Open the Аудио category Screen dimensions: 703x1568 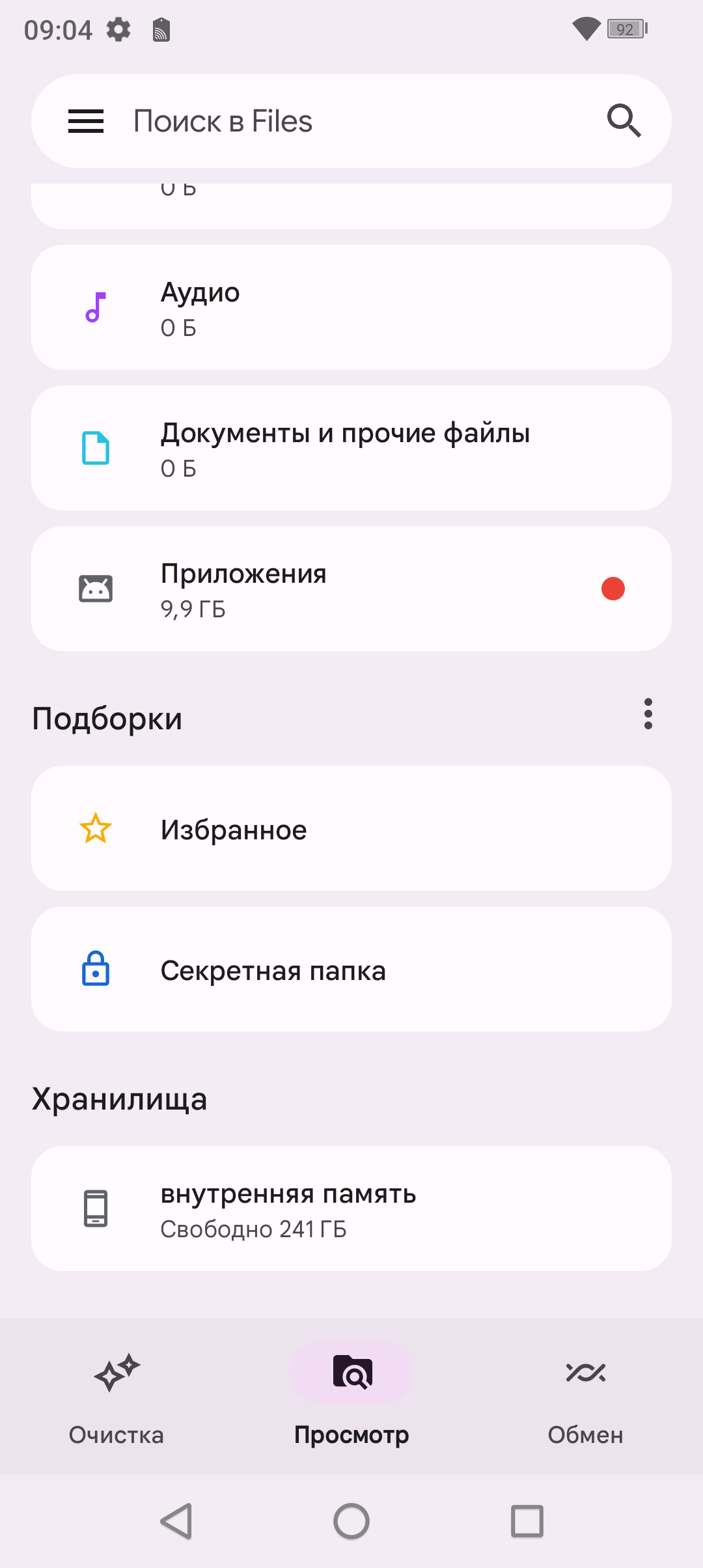351,307
